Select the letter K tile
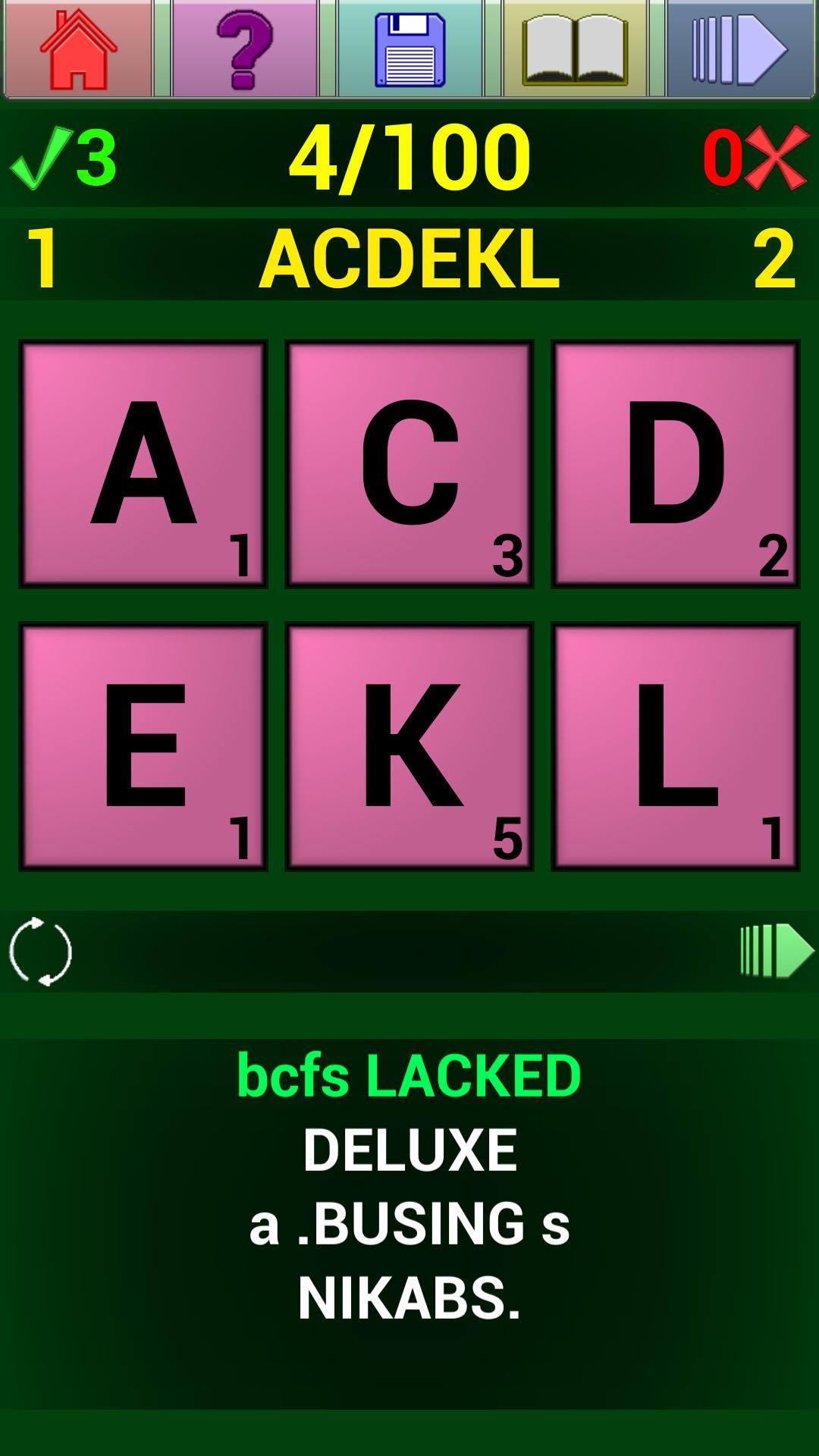The width and height of the screenshot is (819, 1456). point(409,746)
